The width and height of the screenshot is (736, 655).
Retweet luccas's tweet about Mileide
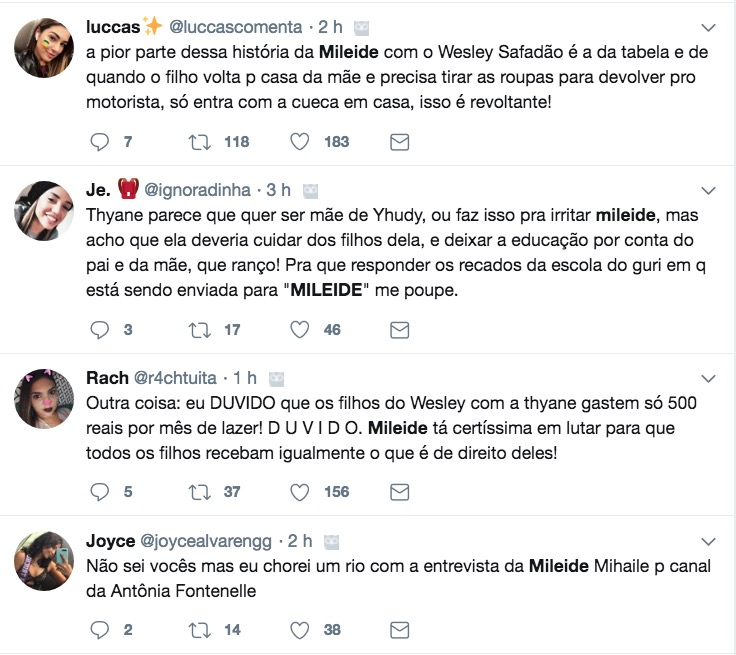(x=199, y=142)
